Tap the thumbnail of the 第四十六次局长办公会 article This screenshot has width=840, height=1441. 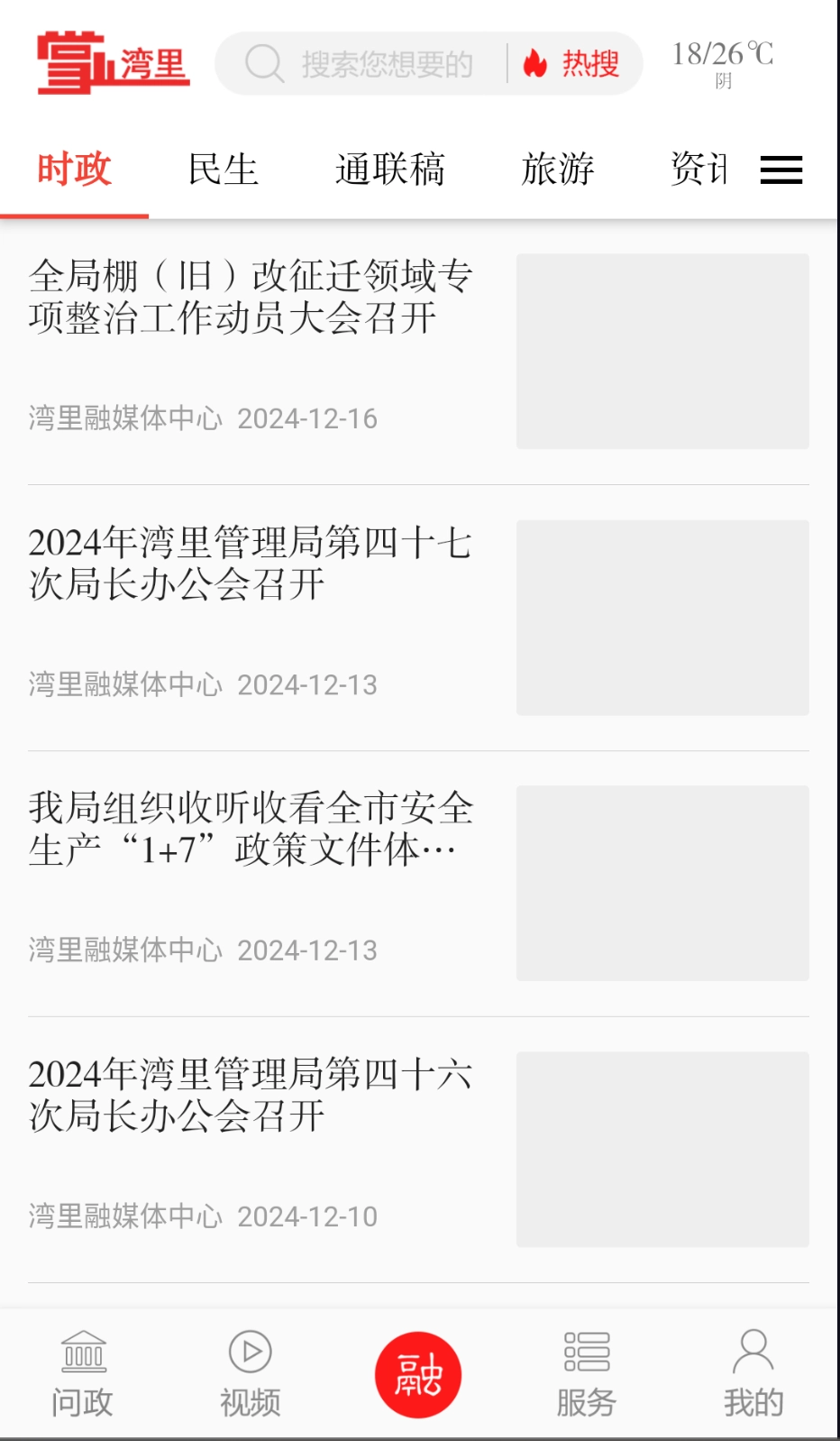click(x=662, y=1150)
